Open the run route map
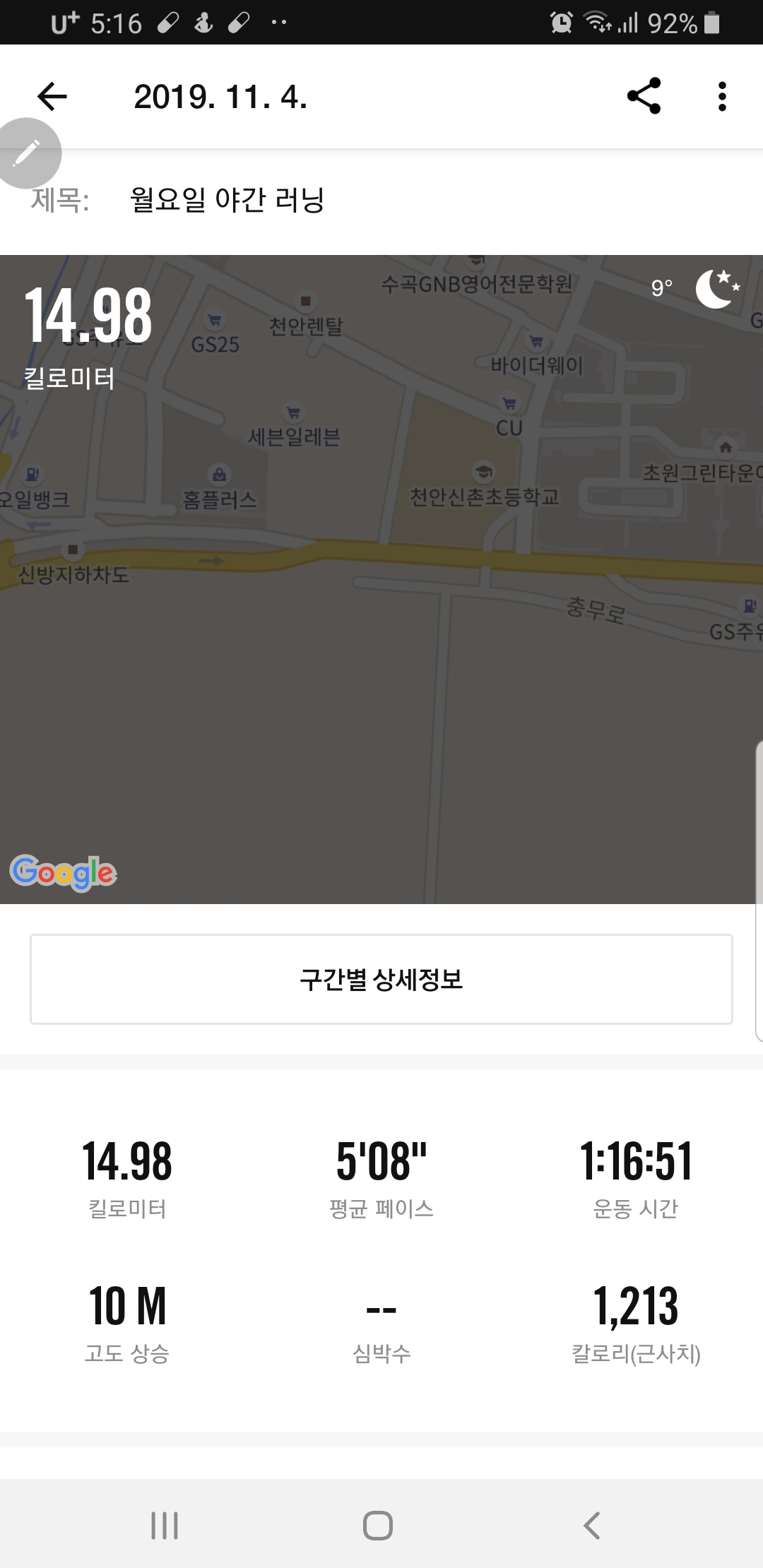The image size is (763, 1568). point(381,579)
